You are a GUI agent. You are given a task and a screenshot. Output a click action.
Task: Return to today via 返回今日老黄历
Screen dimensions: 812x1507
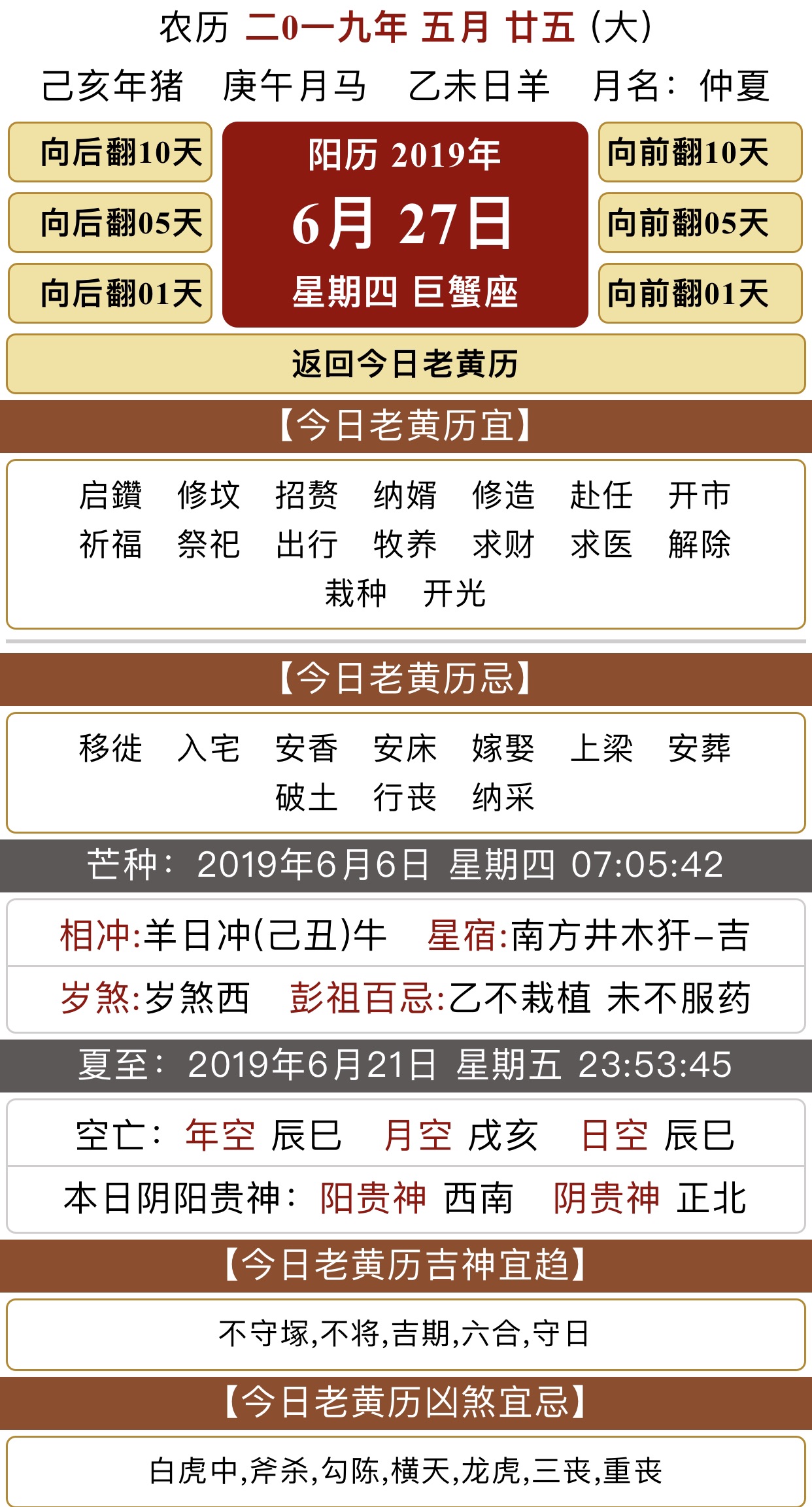point(405,364)
